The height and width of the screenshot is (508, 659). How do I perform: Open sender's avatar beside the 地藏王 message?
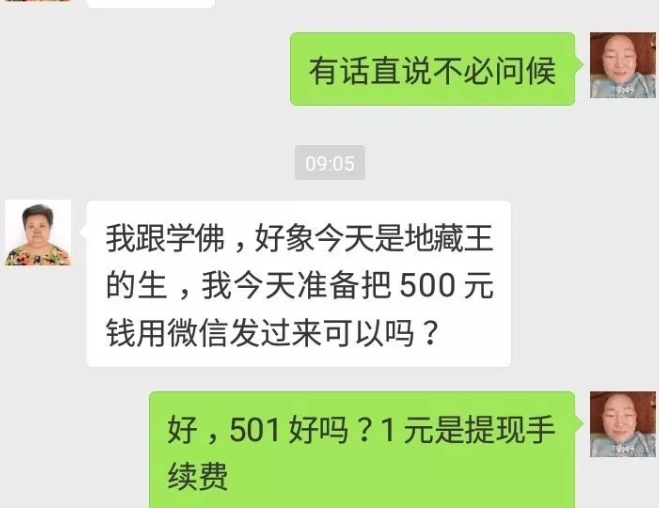pyautogui.click(x=38, y=233)
